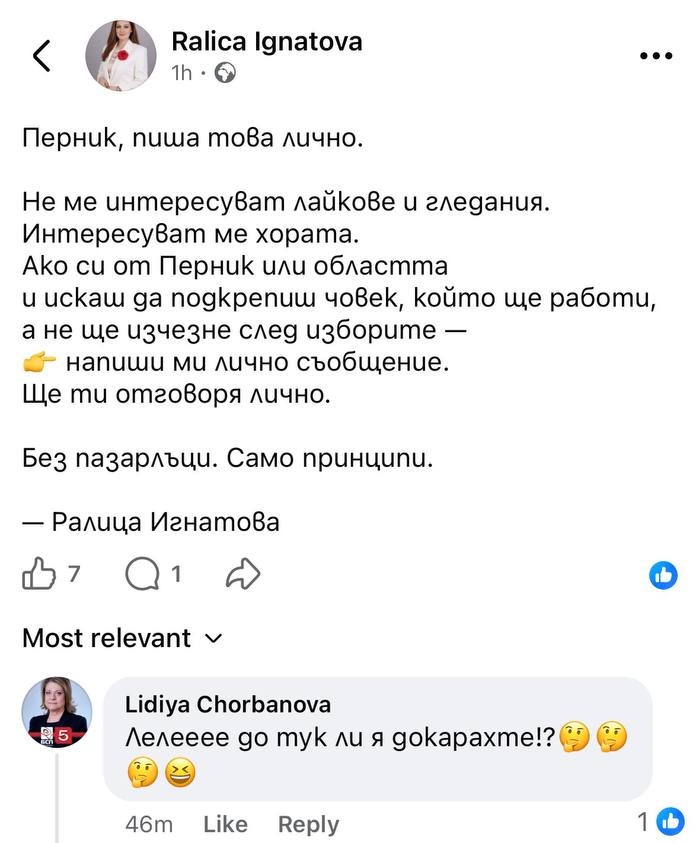The height and width of the screenshot is (843, 699).
Task: Go back using the back arrow
Action: pyautogui.click(x=41, y=55)
